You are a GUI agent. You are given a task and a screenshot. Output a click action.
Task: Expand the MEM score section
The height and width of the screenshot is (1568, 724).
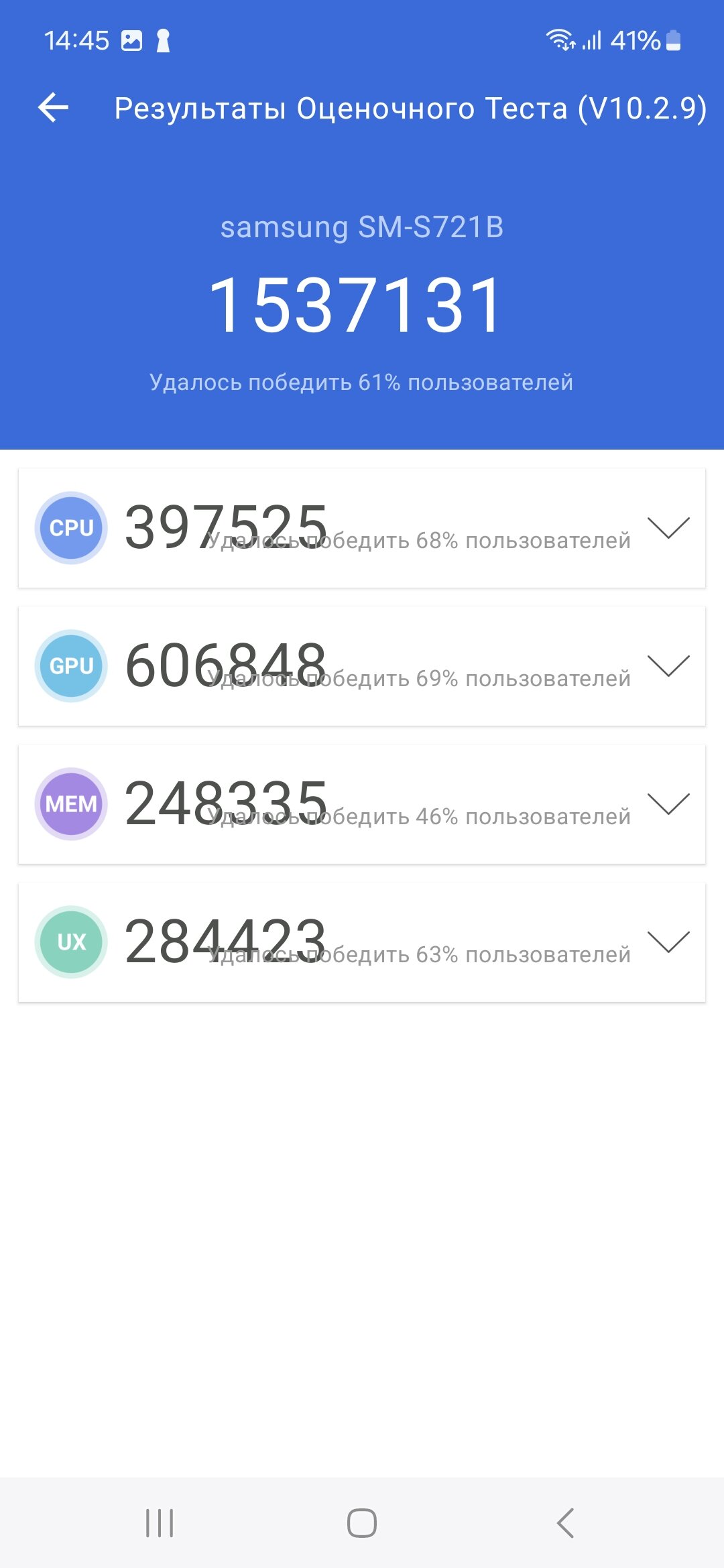pos(668,804)
